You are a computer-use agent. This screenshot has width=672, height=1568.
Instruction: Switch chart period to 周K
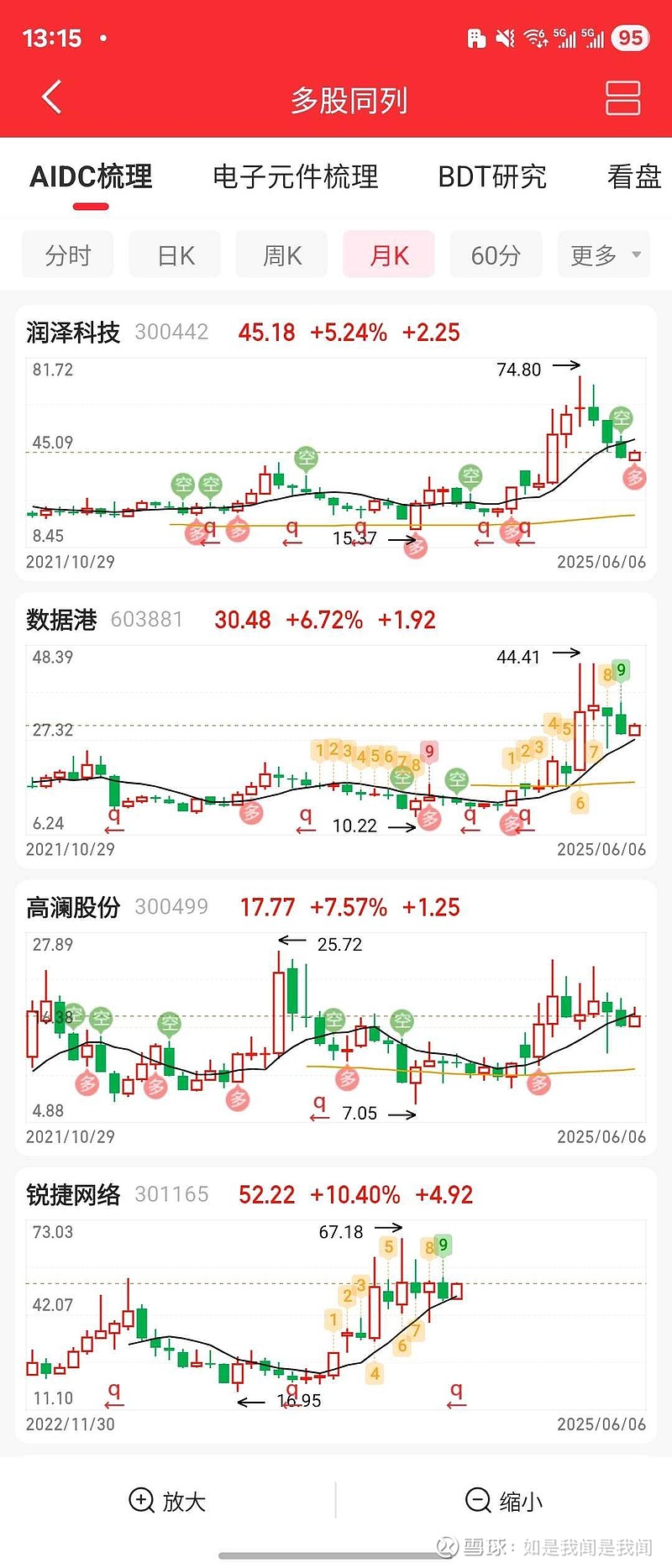(x=281, y=254)
